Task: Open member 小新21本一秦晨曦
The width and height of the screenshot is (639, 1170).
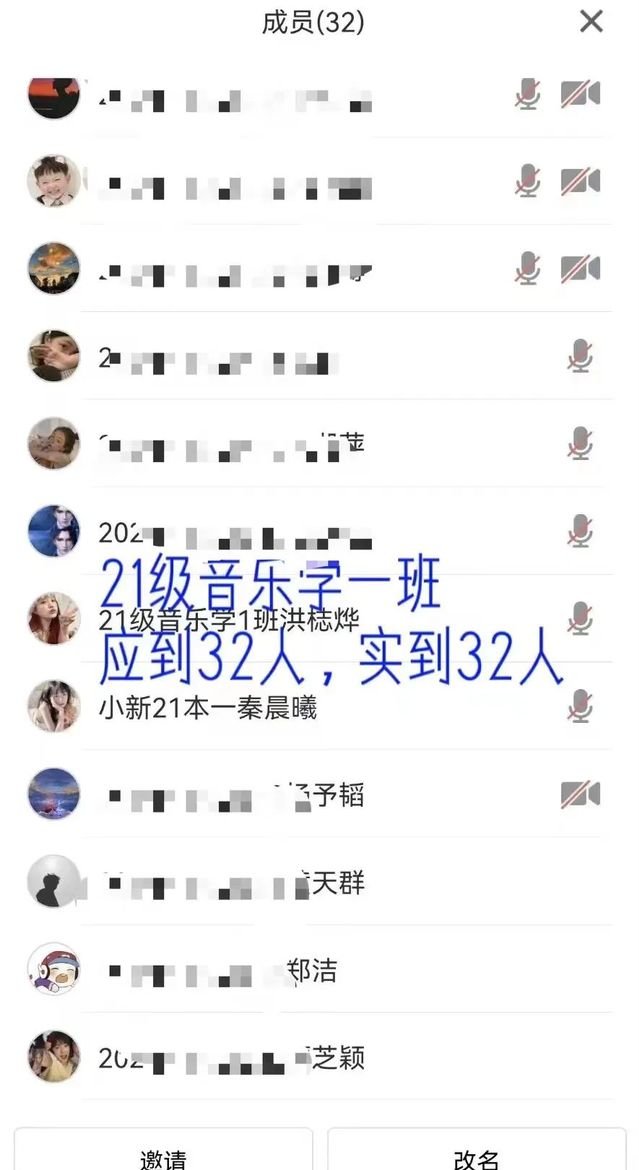Action: pyautogui.click(x=208, y=708)
